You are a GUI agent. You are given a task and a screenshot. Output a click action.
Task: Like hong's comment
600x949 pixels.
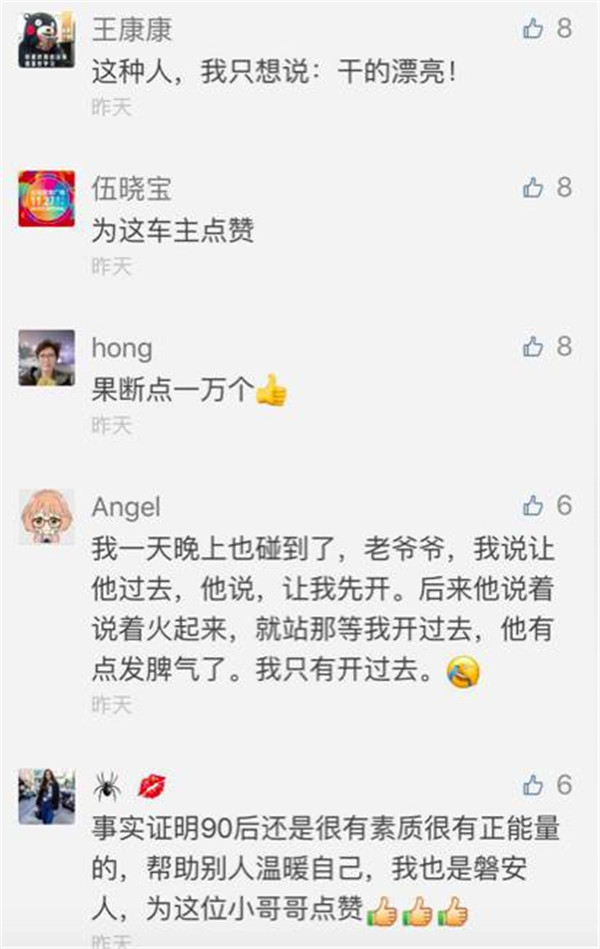534,346
